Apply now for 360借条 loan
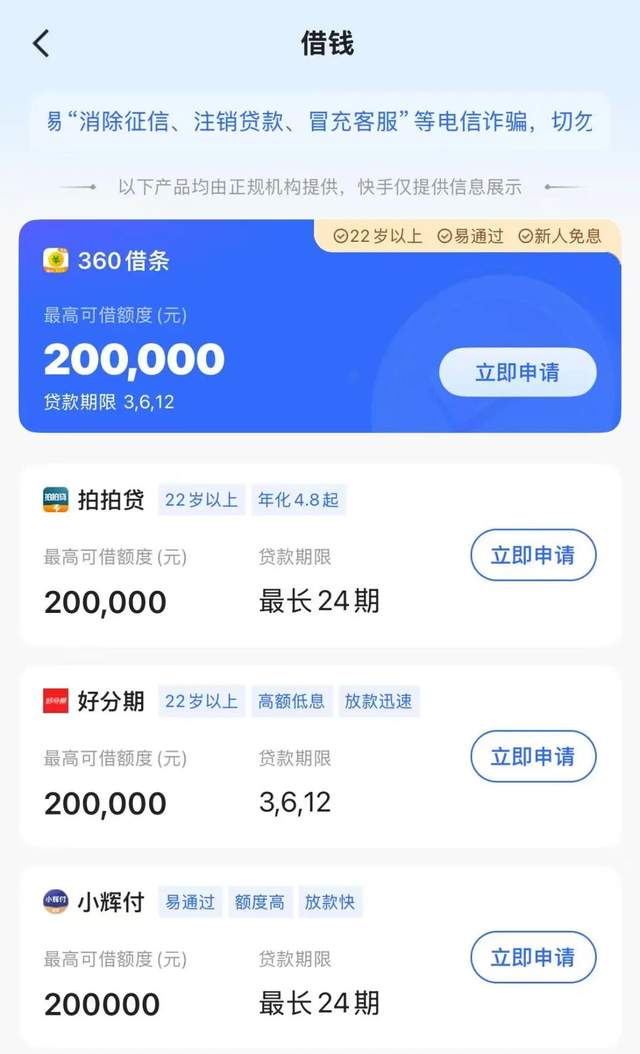The image size is (640, 1054). 517,373
